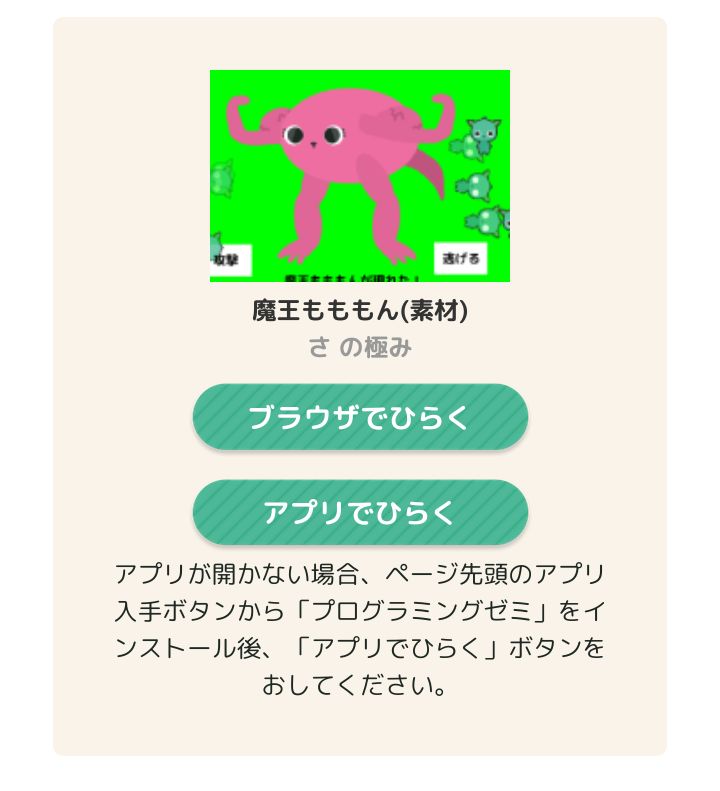Image resolution: width=720 pixels, height=791 pixels.
Task: Tap the ブラウザでひらく button
Action: coord(360,417)
